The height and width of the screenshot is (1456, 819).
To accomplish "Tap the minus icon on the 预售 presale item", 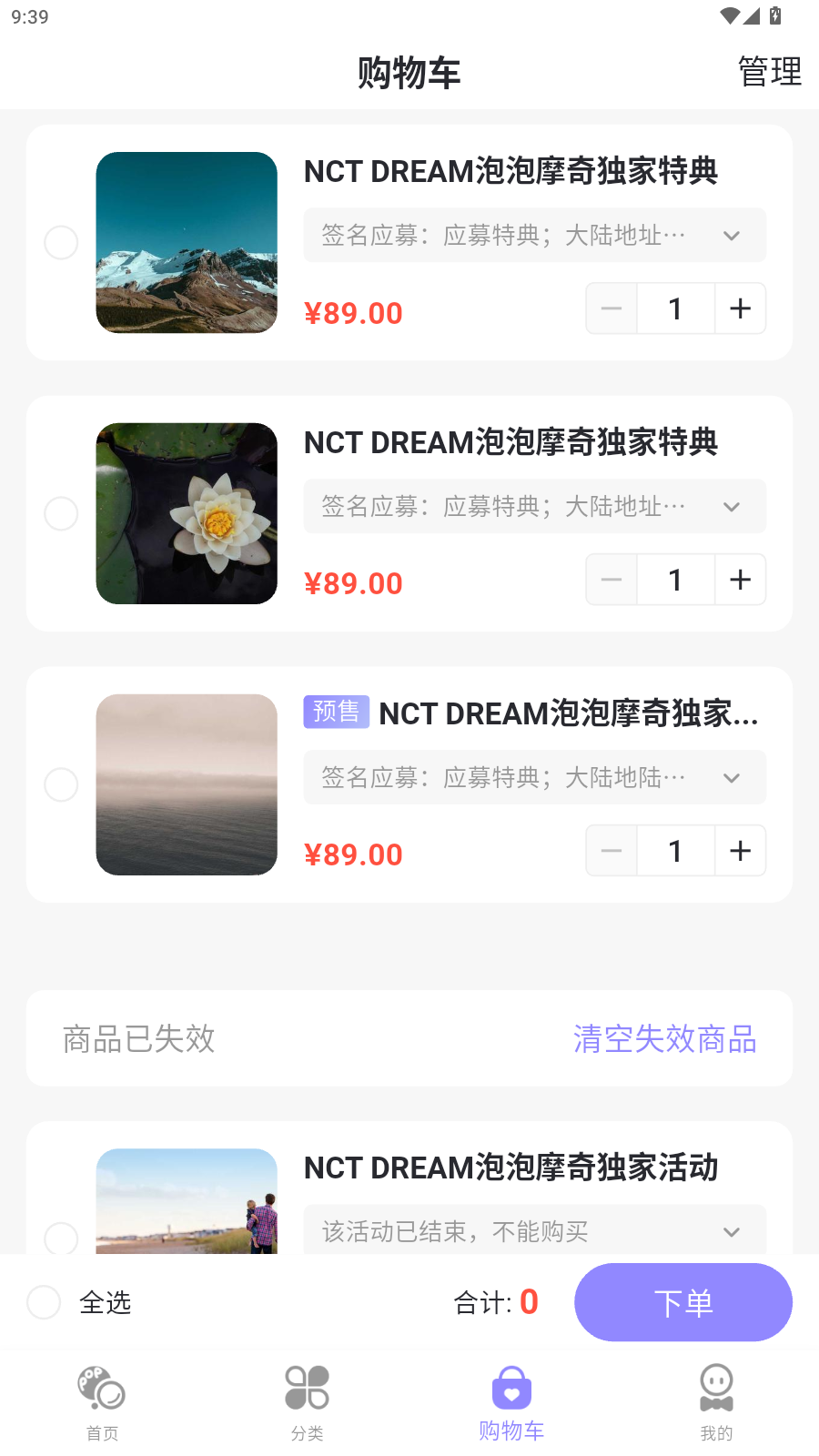I will pos(611,850).
